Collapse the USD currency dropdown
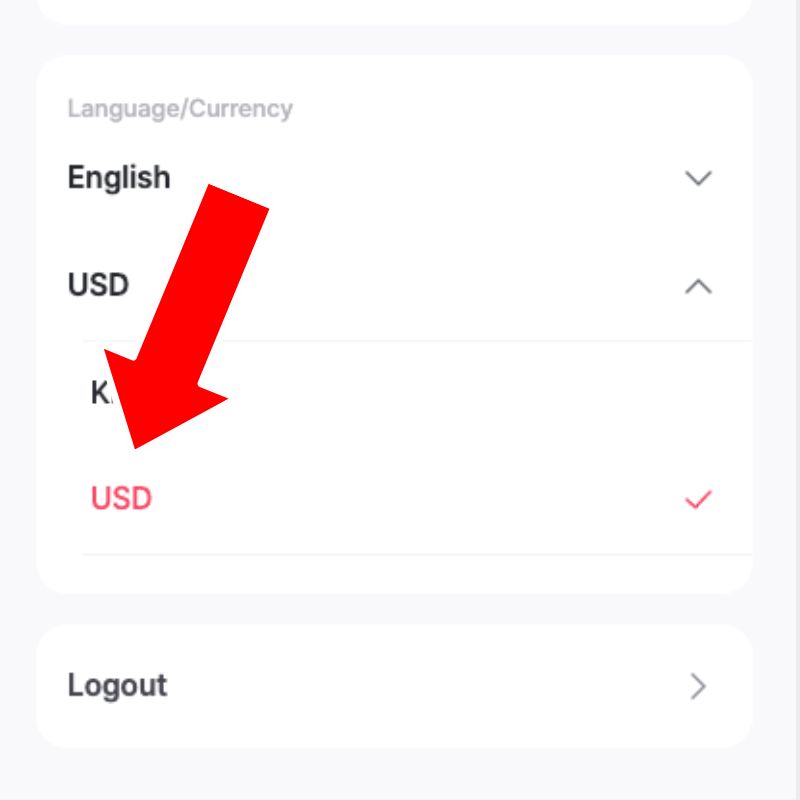The image size is (800, 800). click(697, 286)
